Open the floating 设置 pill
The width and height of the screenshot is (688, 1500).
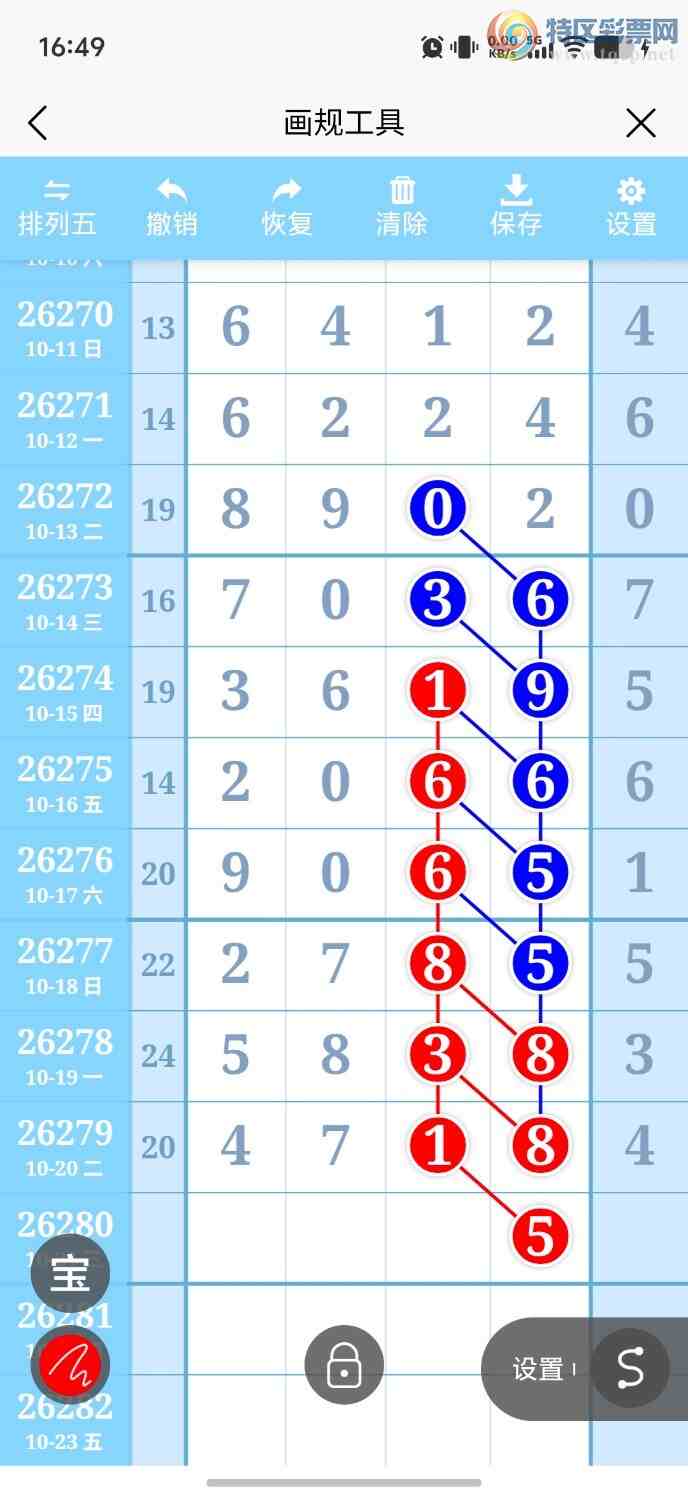click(540, 1369)
